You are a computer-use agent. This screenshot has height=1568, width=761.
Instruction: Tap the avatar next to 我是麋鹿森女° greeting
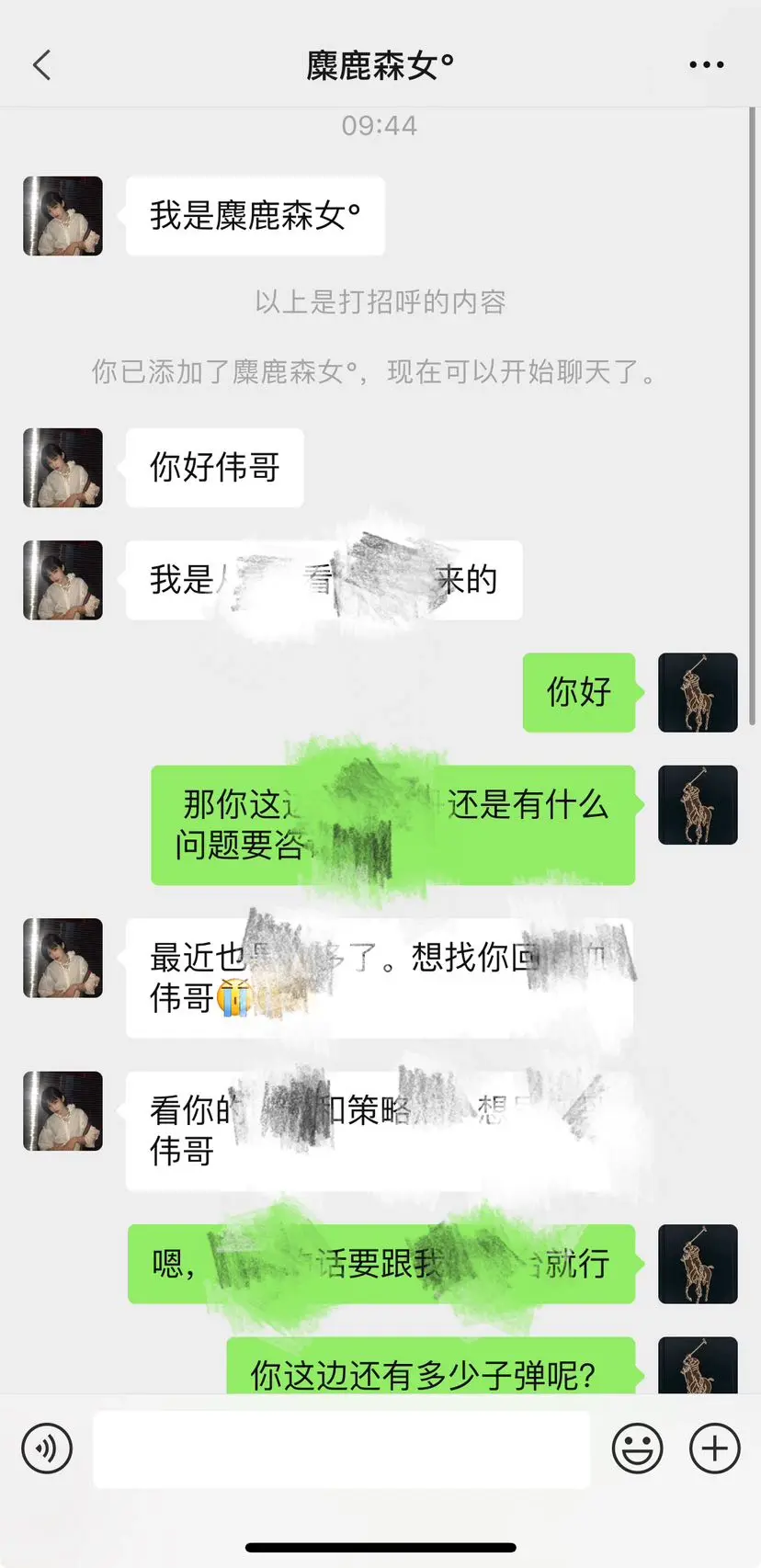pos(62,216)
